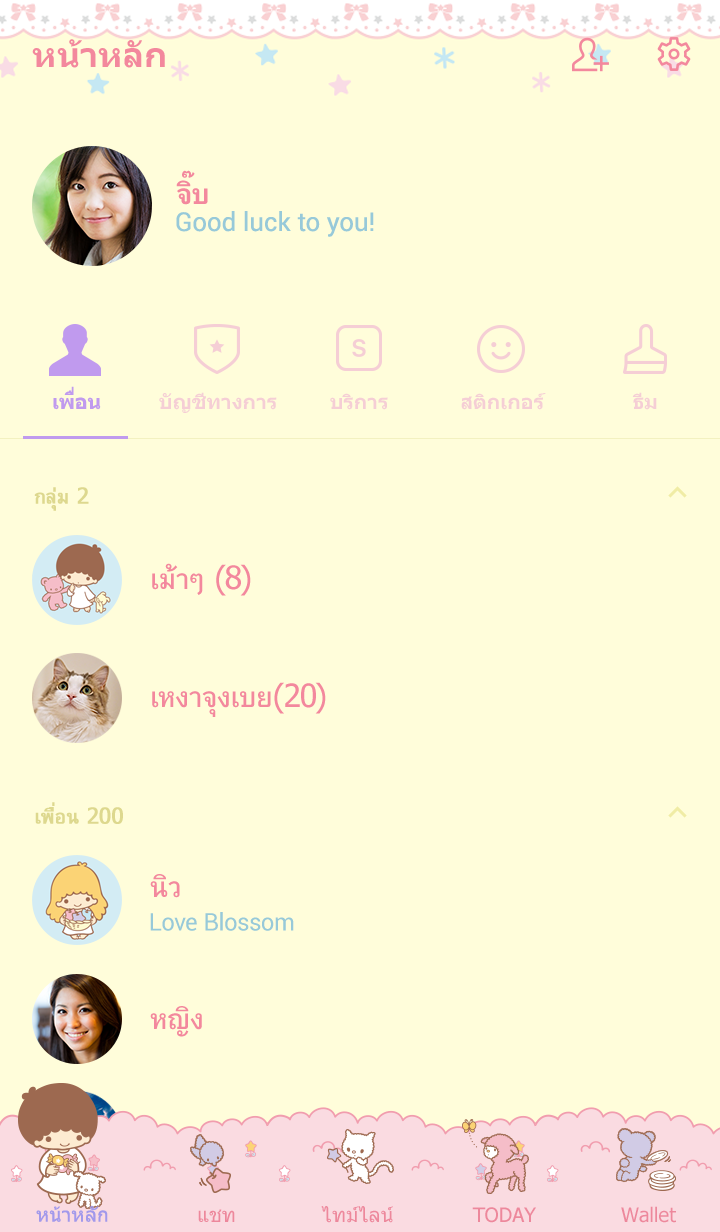Image resolution: width=720 pixels, height=1232 pixels.
Task: Switch to the บัญชีทางการ tab
Action: point(217,368)
